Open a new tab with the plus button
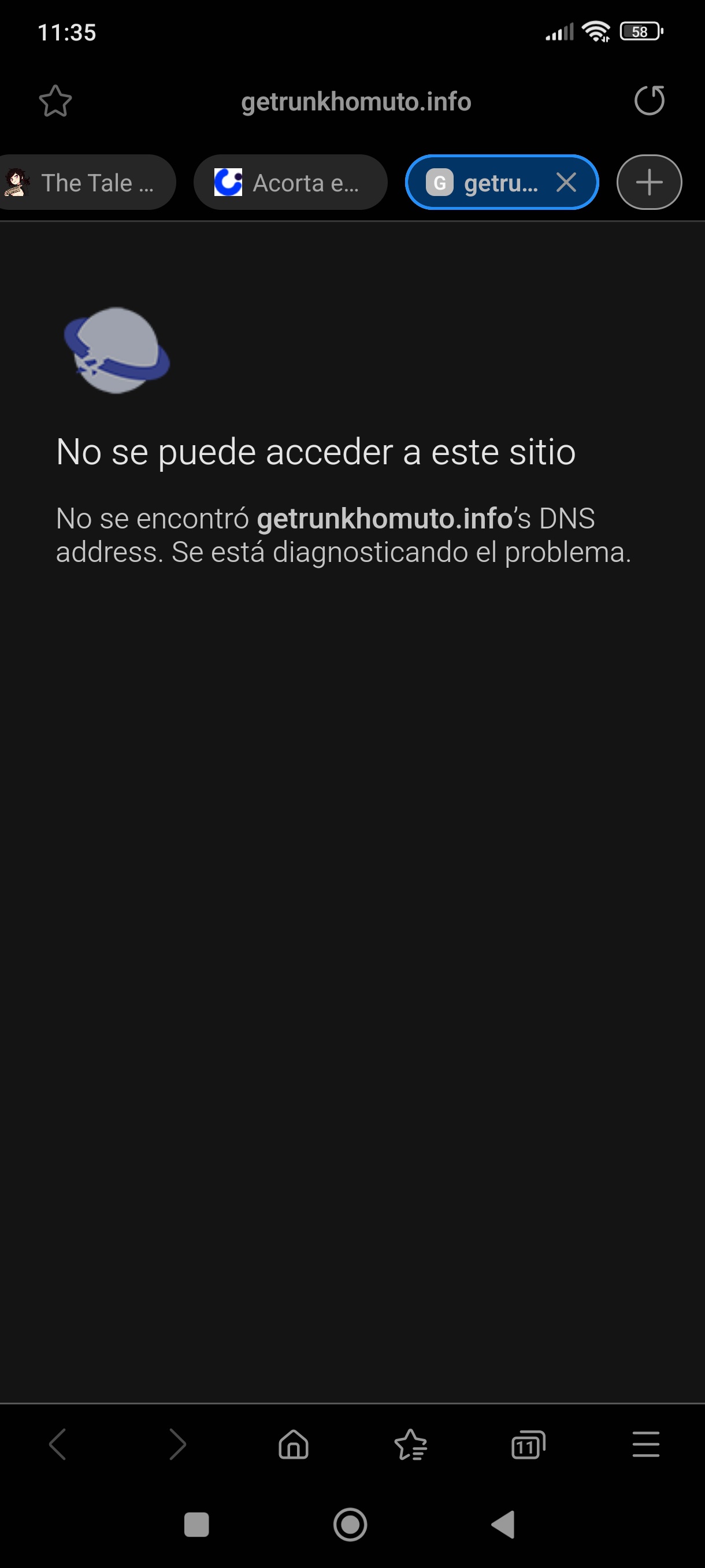Image resolution: width=705 pixels, height=1568 pixels. [648, 182]
